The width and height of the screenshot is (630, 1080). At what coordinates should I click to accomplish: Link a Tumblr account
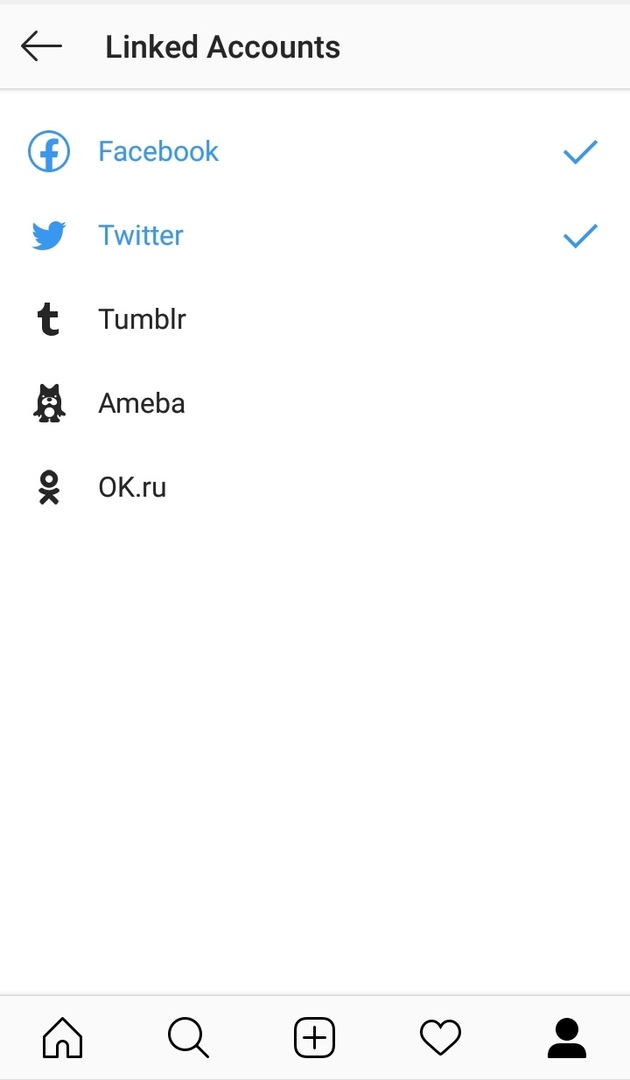point(142,320)
